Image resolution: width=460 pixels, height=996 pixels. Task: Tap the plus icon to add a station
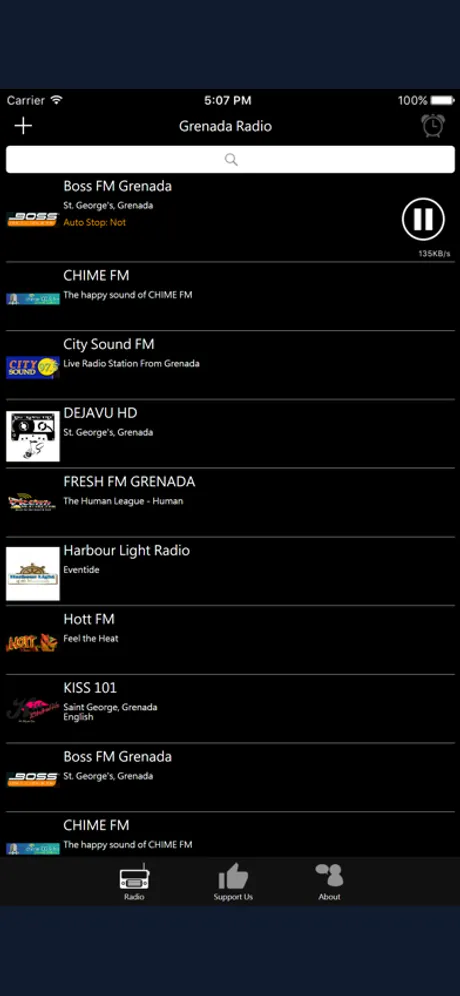(23, 126)
